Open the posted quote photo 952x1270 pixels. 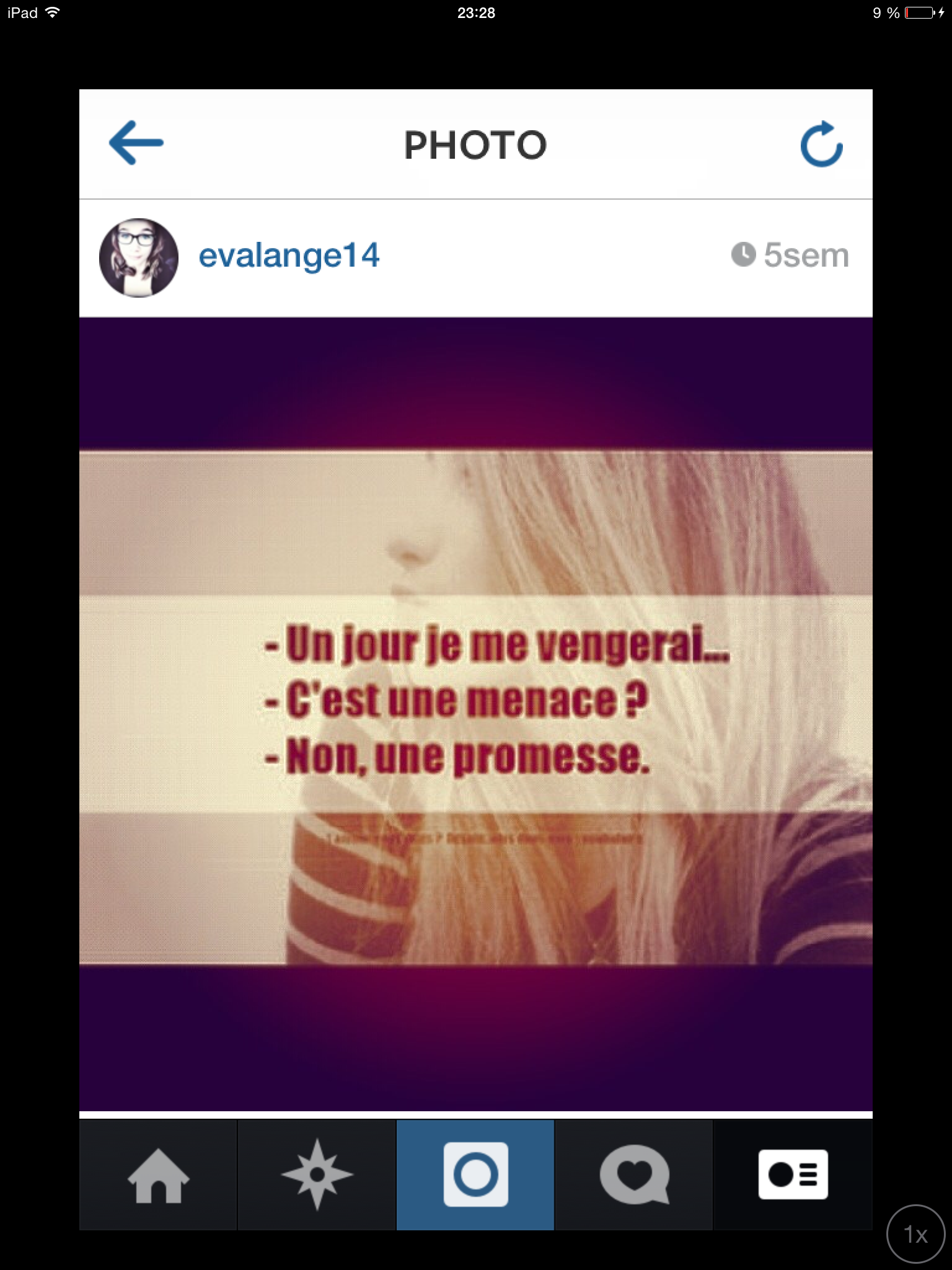475,713
